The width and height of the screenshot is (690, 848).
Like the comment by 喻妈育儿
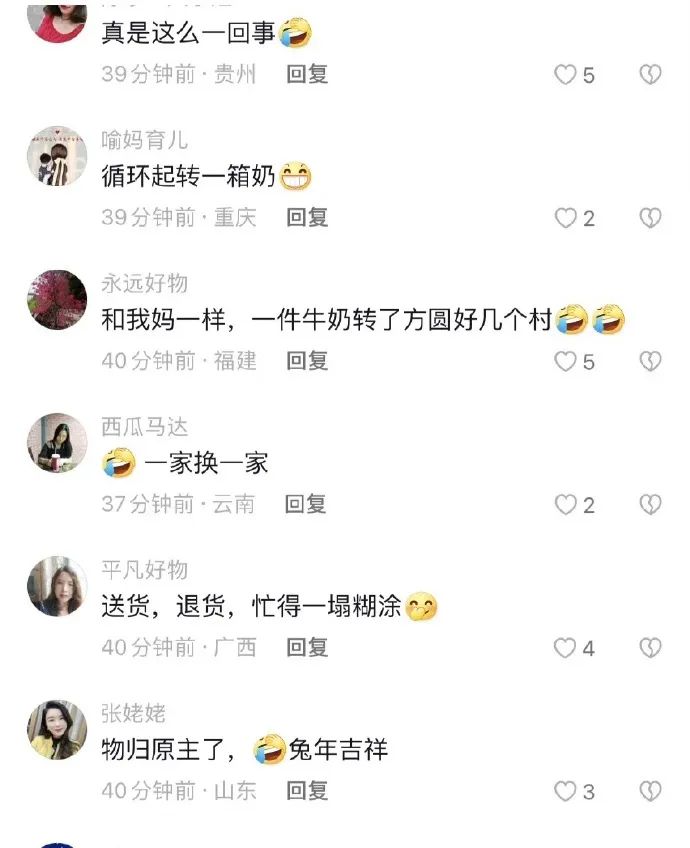pyautogui.click(x=566, y=218)
